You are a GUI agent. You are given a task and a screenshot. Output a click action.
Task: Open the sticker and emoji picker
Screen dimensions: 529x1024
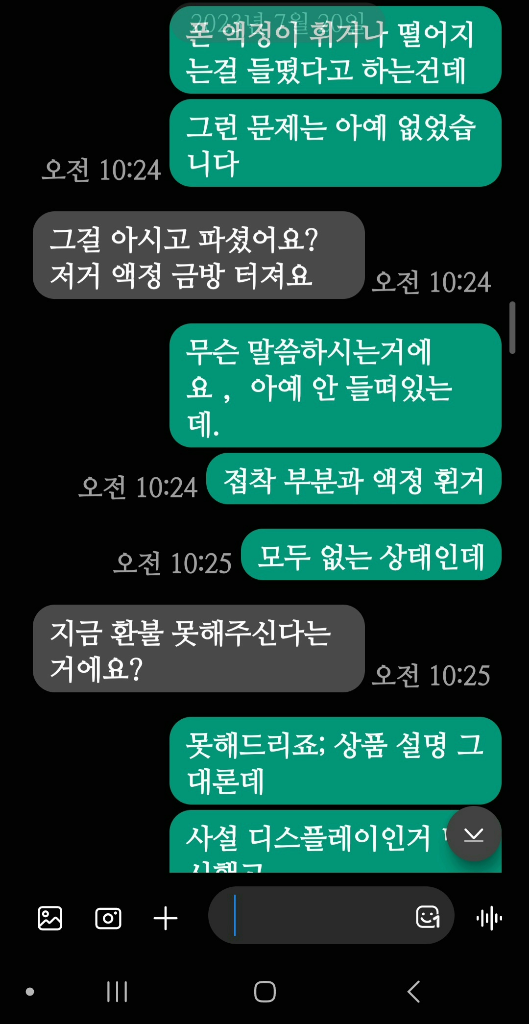click(x=427, y=916)
